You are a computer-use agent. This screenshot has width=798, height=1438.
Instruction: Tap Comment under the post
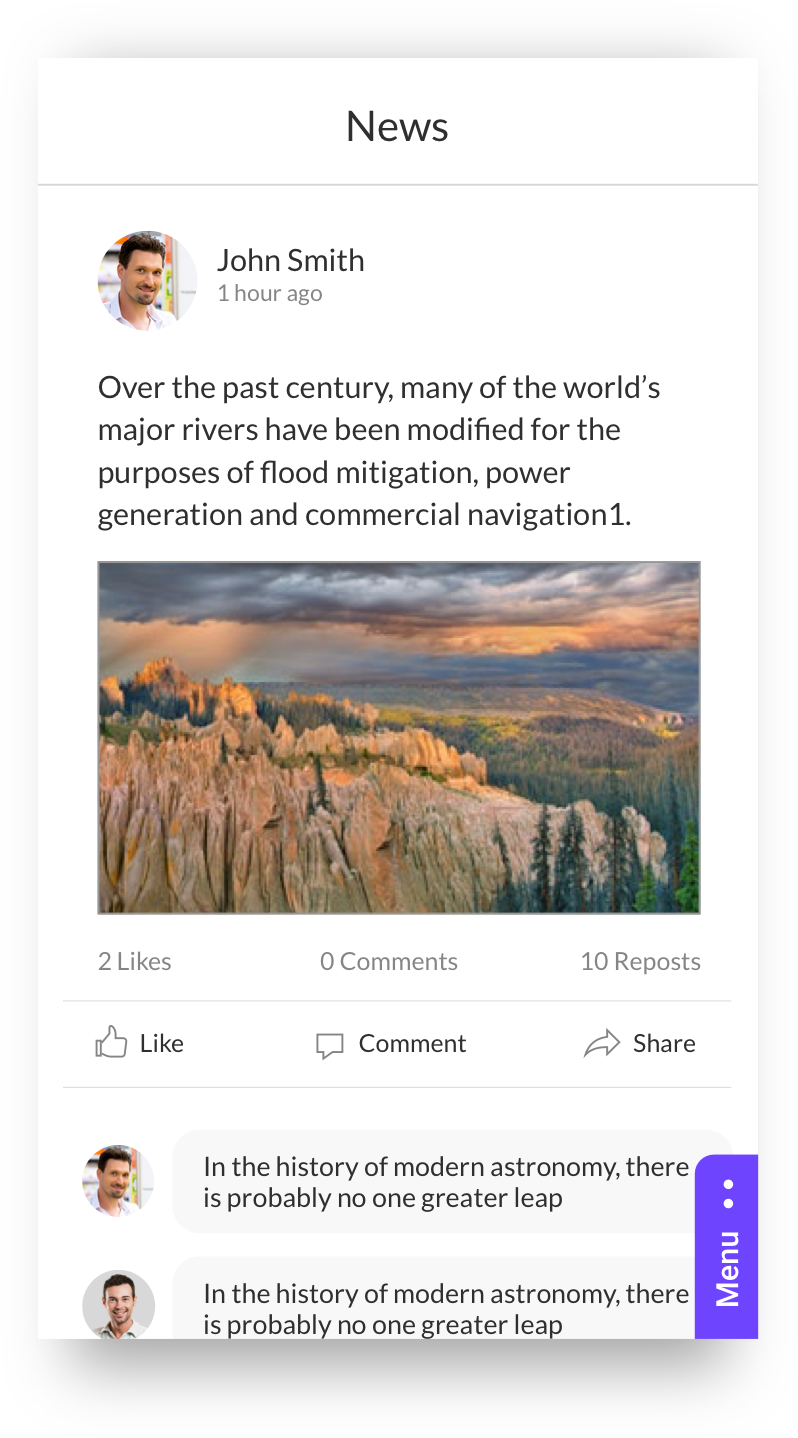[x=391, y=1043]
